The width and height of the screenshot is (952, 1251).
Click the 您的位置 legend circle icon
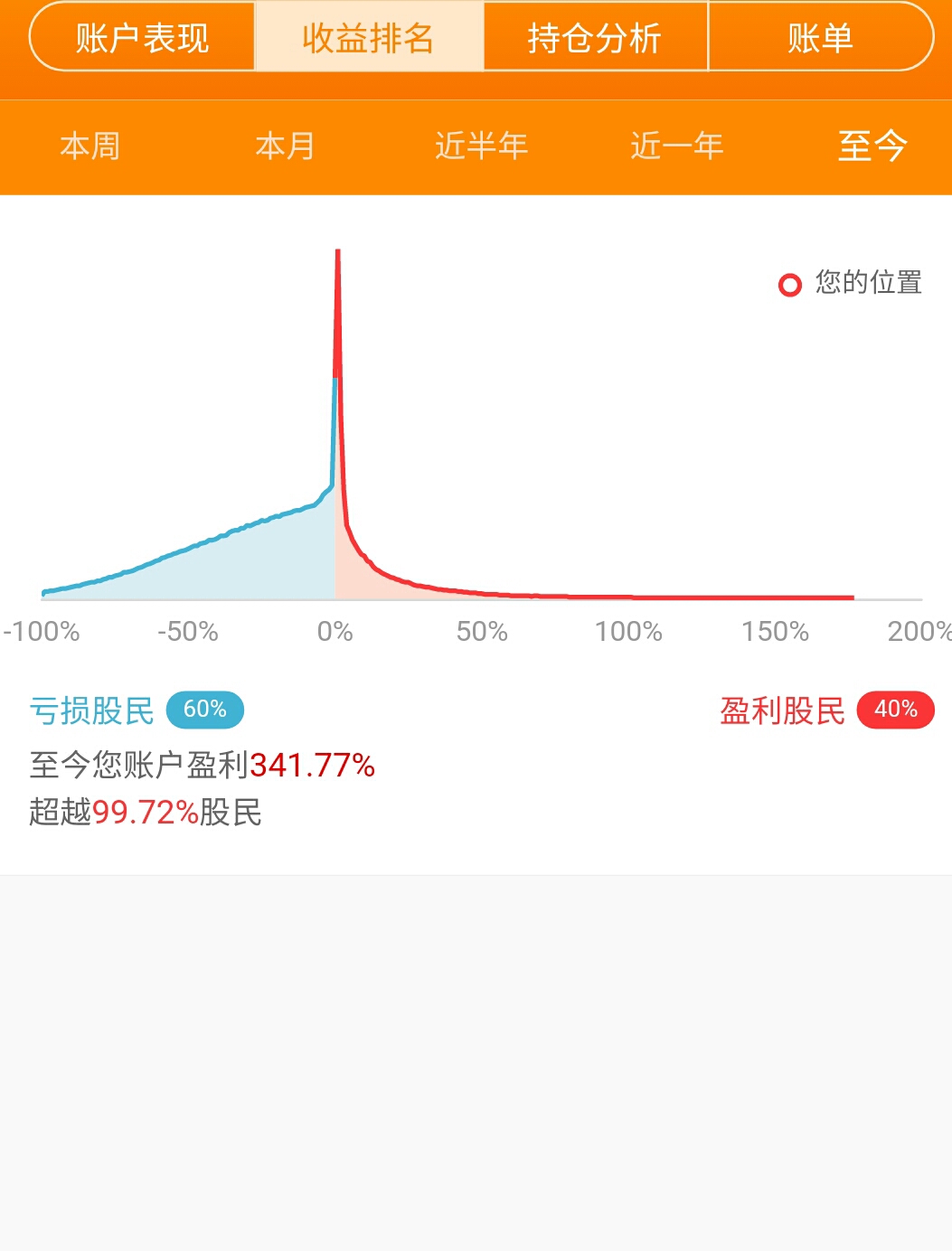click(x=790, y=283)
